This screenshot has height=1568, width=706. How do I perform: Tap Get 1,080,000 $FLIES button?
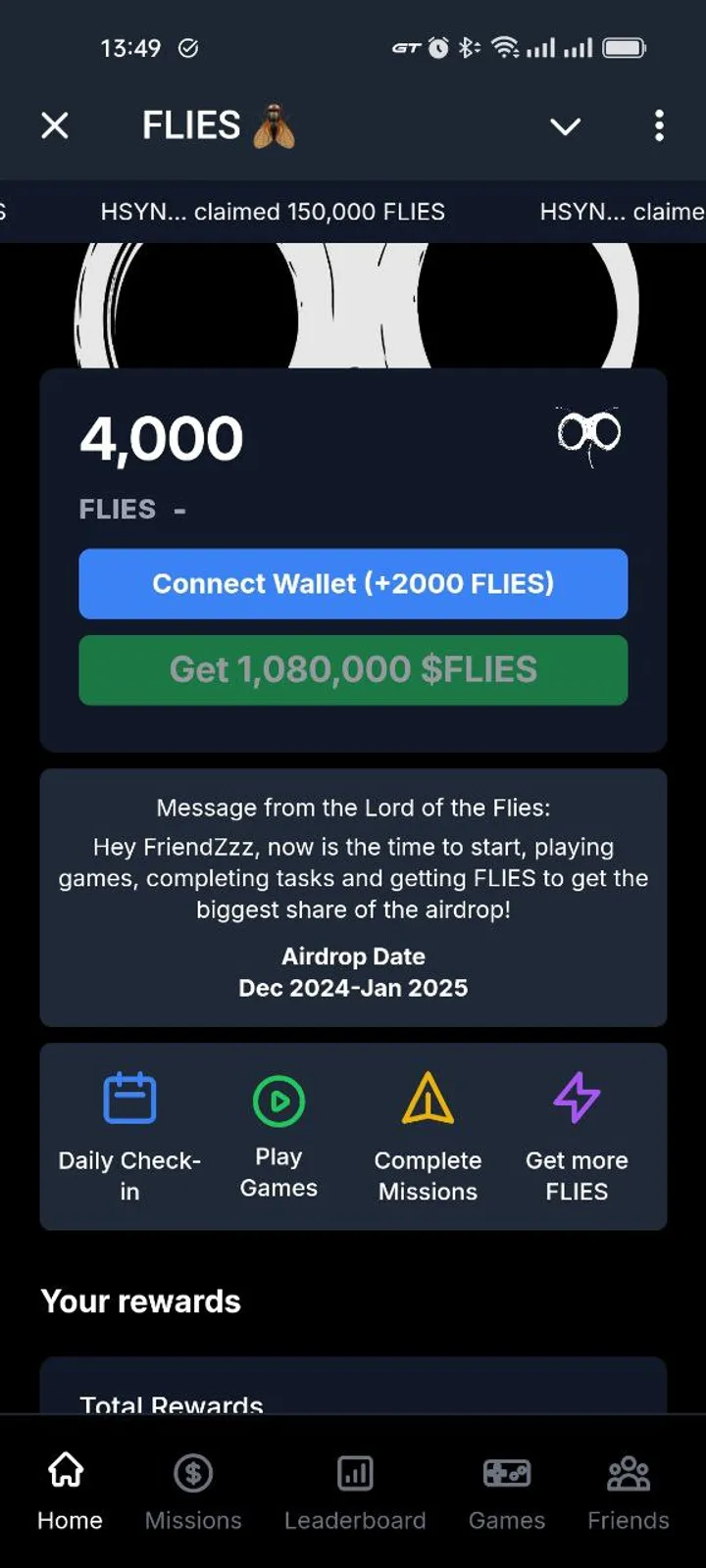[353, 670]
